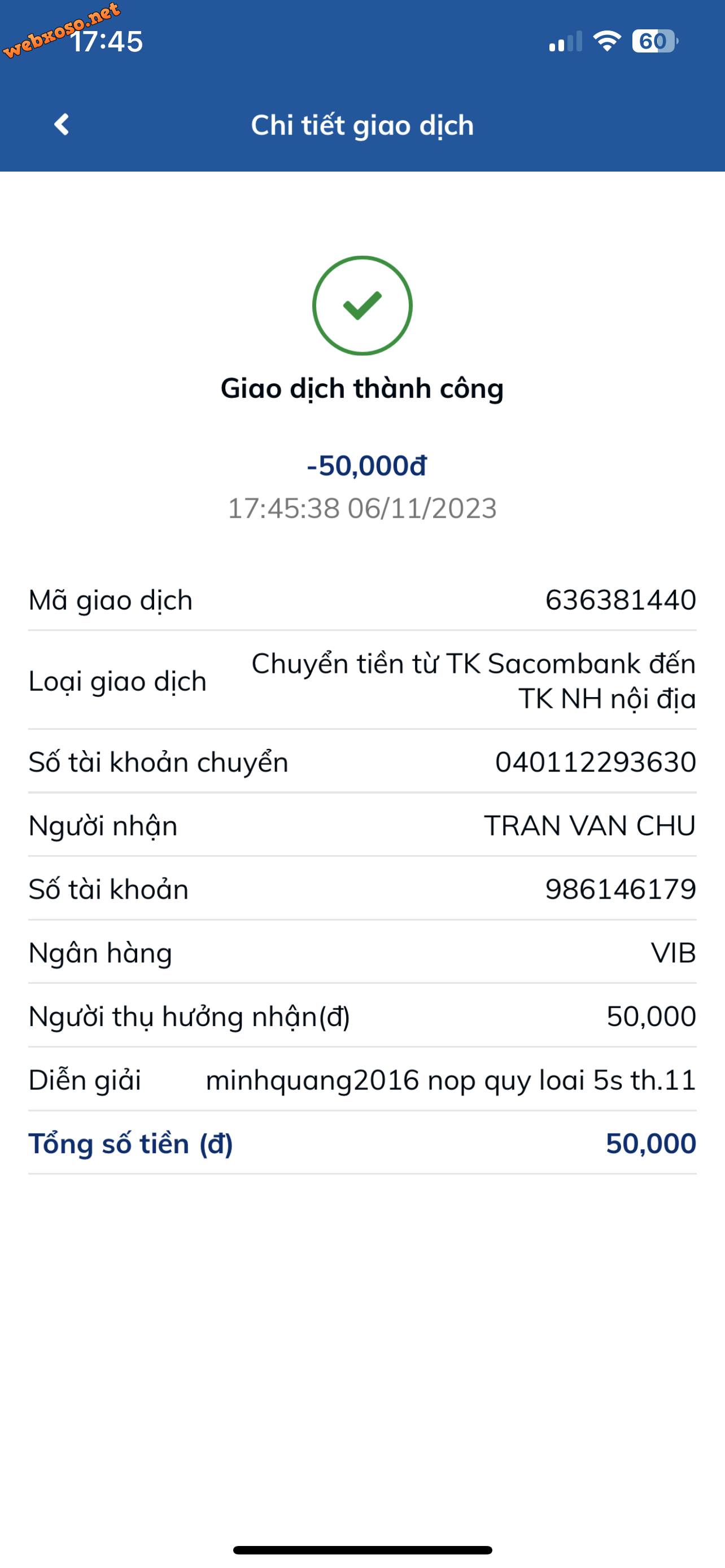725x1568 pixels.
Task: Go back from Chi tiết giao dịch
Action: click(62, 125)
